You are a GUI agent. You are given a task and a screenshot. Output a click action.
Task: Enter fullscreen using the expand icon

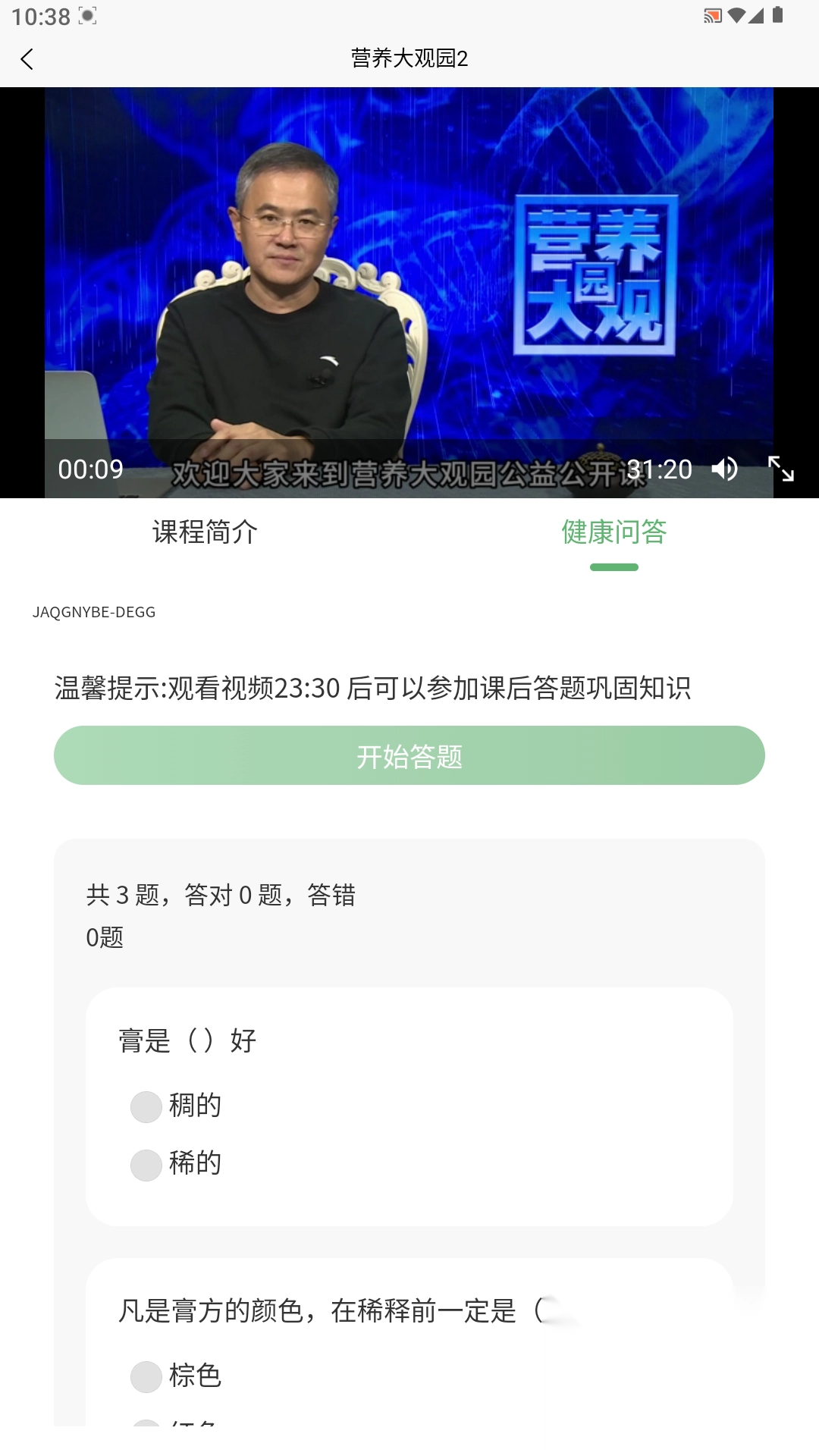(783, 469)
